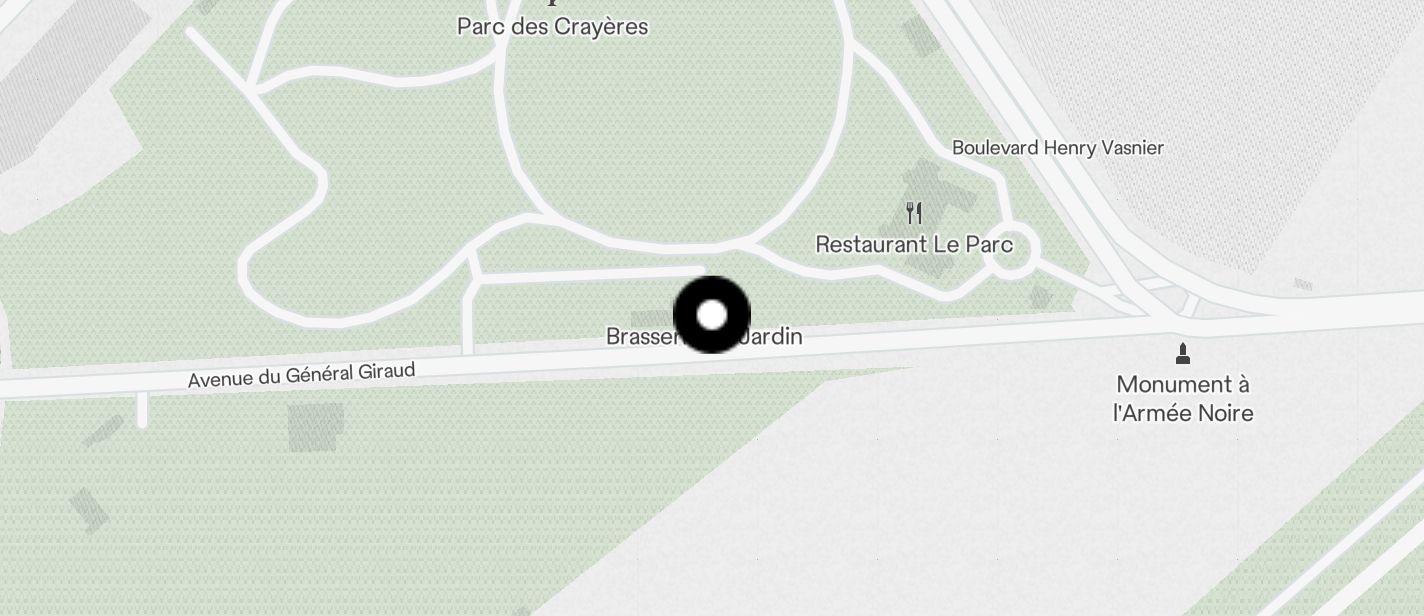This screenshot has width=1424, height=616.
Task: Tap the black location pin marker
Action: [x=712, y=315]
